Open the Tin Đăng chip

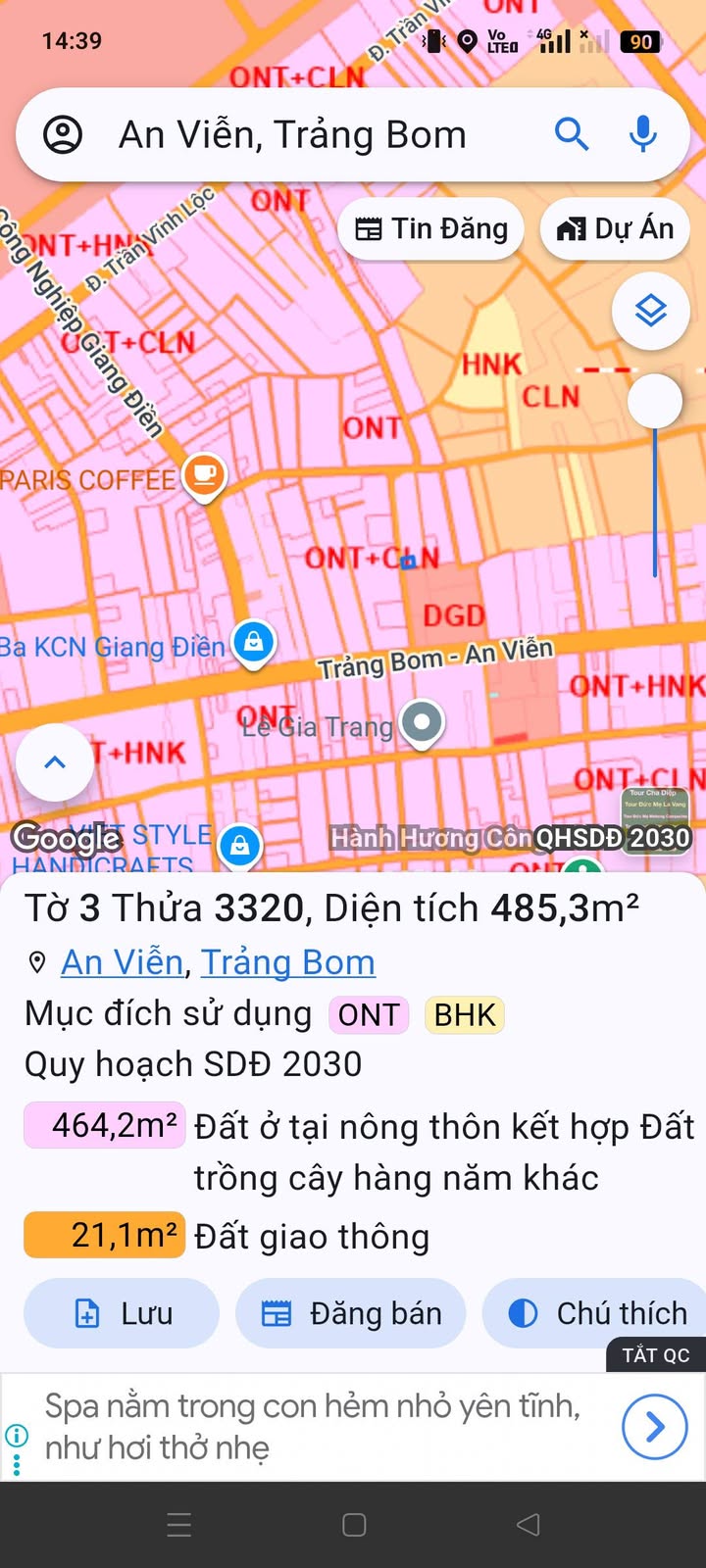coord(431,229)
